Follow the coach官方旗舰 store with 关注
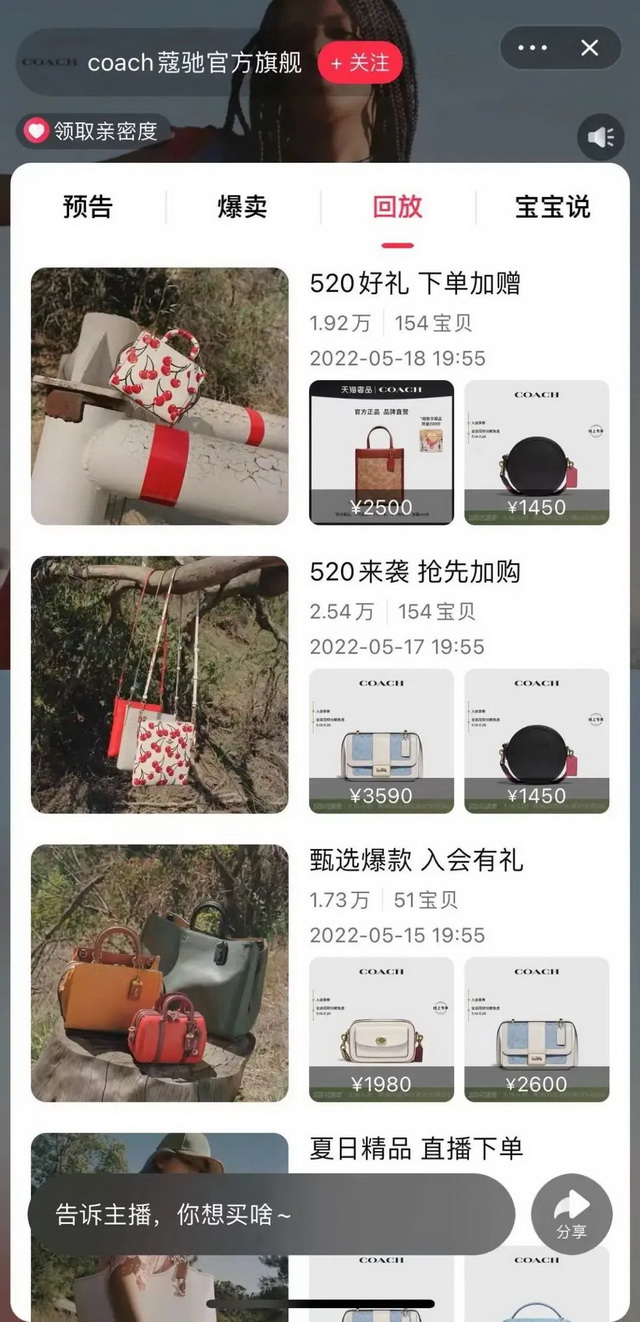Image resolution: width=640 pixels, height=1322 pixels. (360, 63)
